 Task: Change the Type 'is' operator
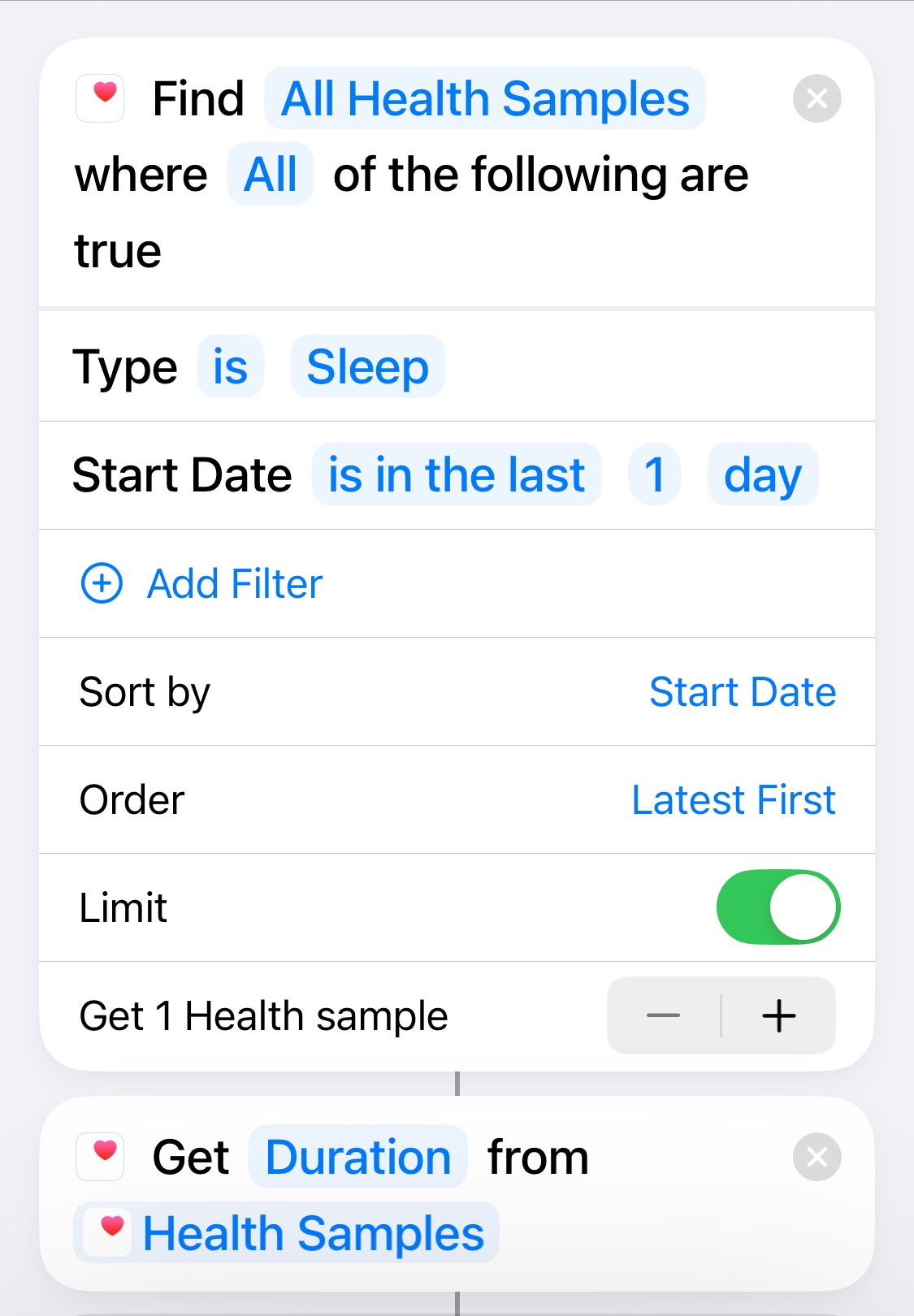(x=230, y=367)
